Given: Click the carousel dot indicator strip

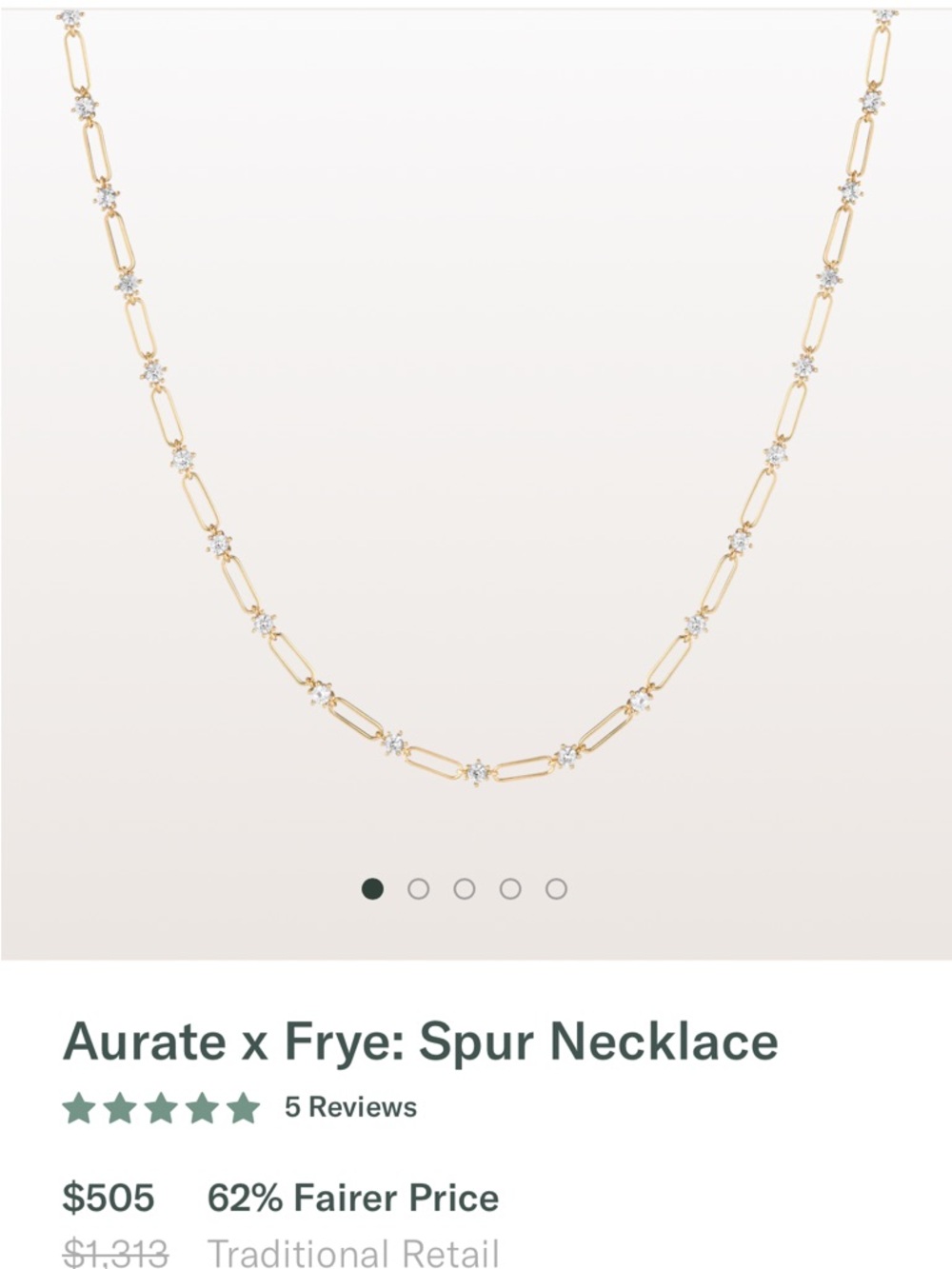Looking at the screenshot, I should tap(464, 887).
